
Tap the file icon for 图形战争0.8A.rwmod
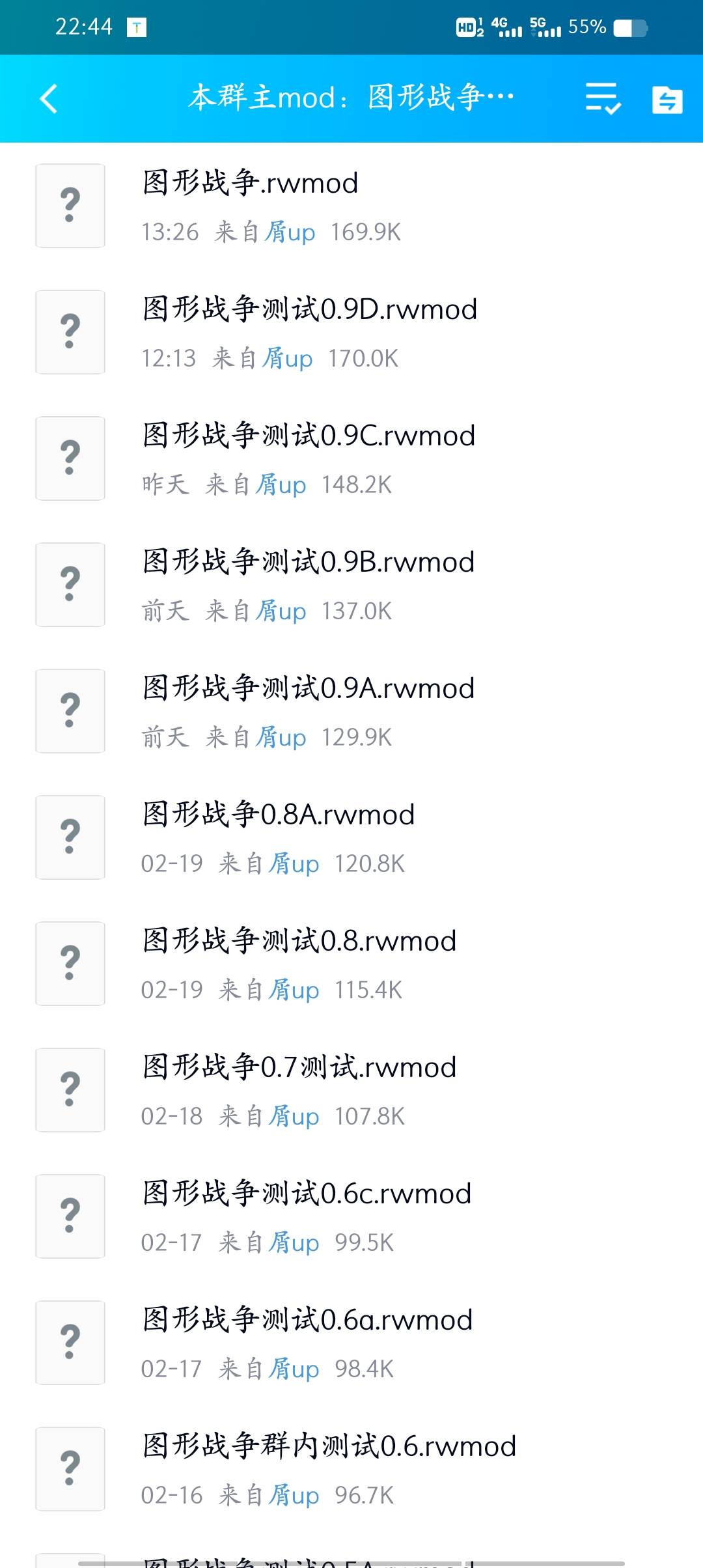pos(70,839)
